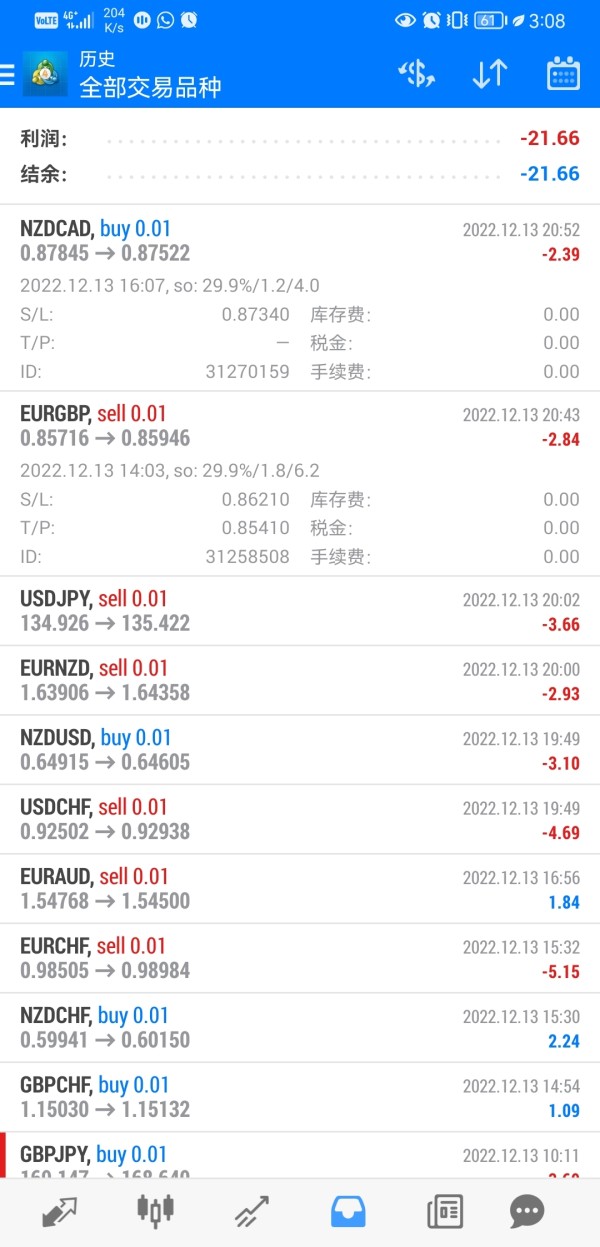This screenshot has height=1247, width=600.
Task: Switch to the Trade tab
Action: coord(251,1212)
